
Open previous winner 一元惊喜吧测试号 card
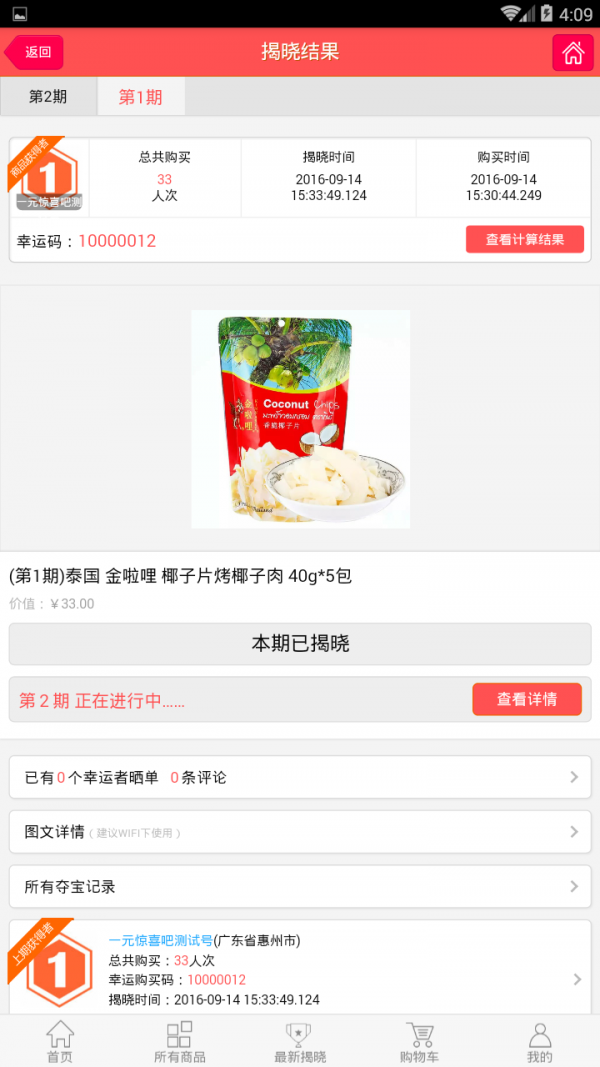tap(300, 968)
